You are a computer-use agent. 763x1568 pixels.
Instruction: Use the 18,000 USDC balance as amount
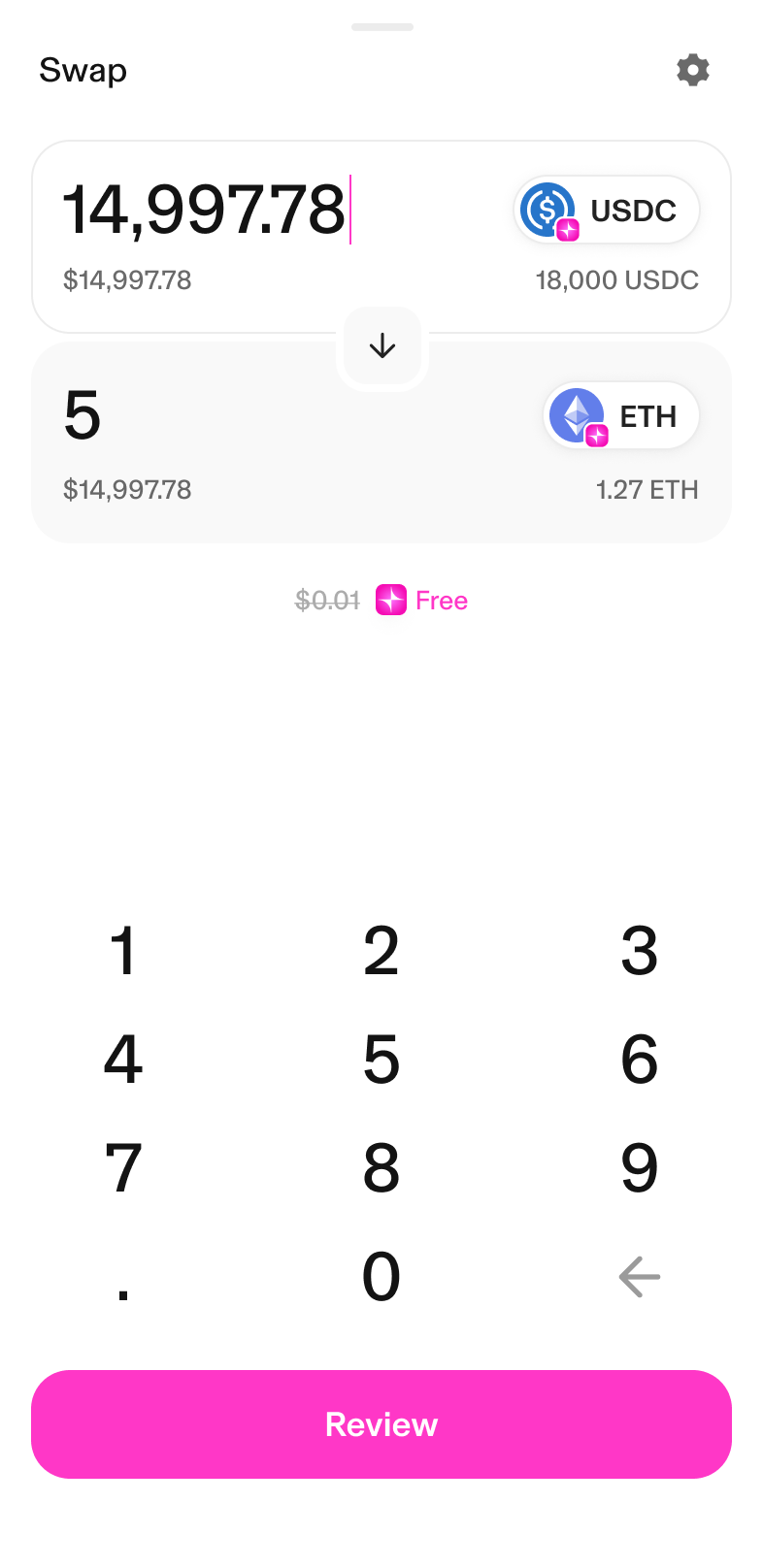[x=617, y=280]
